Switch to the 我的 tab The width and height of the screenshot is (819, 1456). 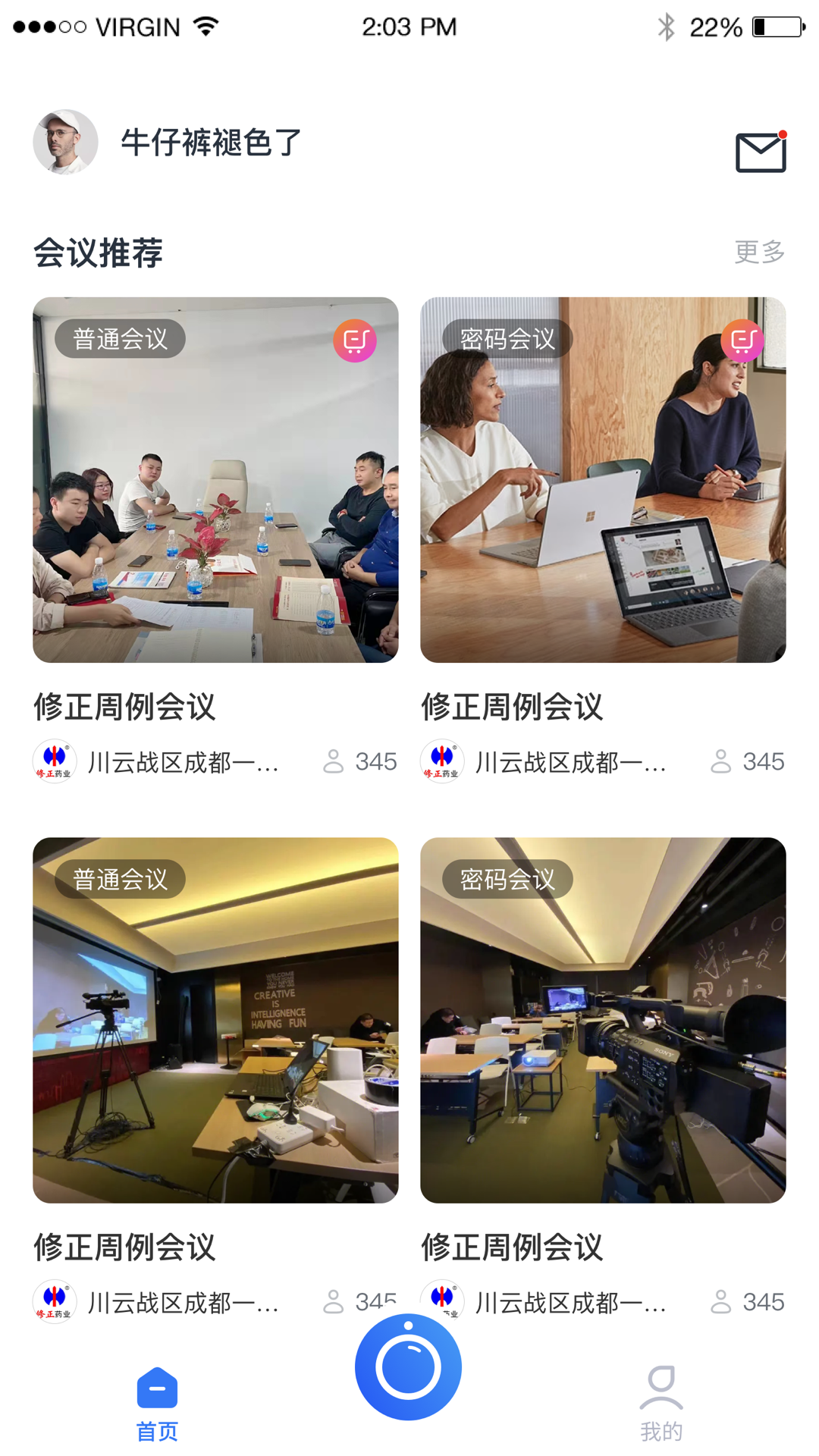tap(662, 1399)
